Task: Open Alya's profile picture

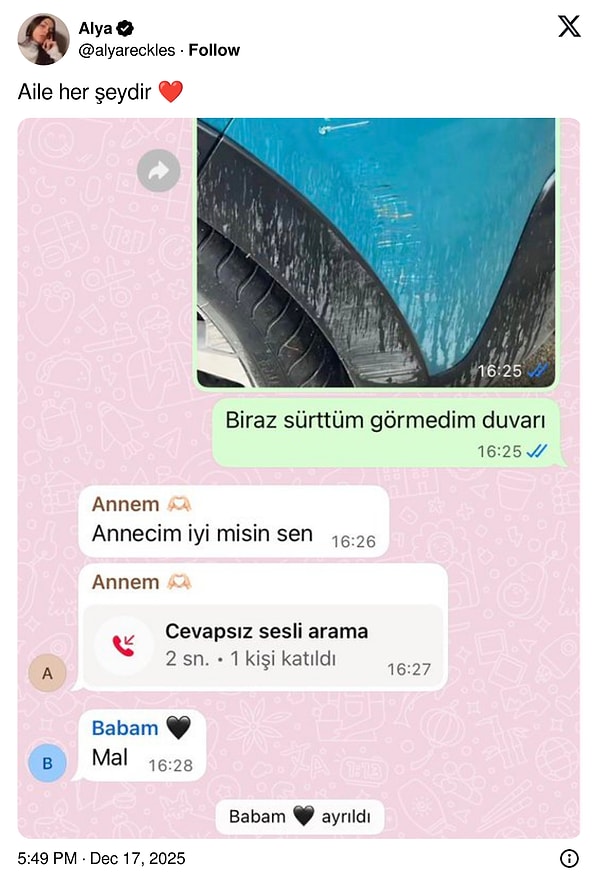Action: point(43,40)
